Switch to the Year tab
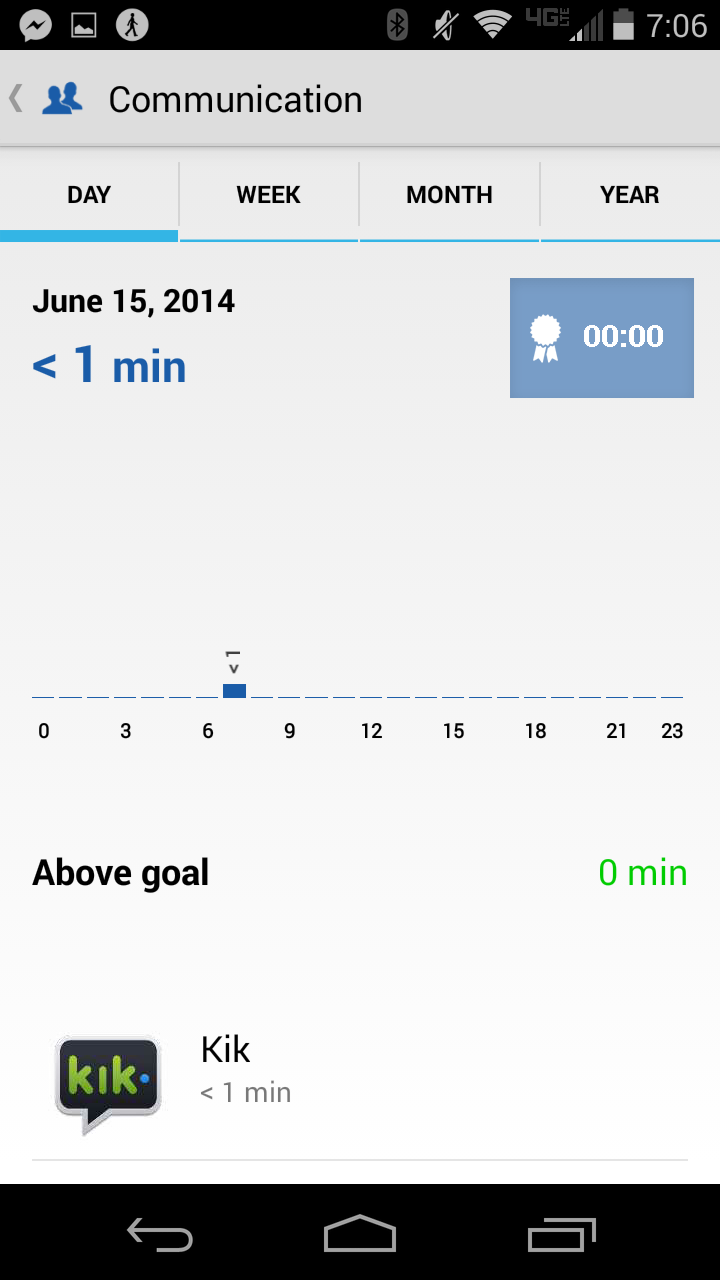Image resolution: width=720 pixels, height=1280 pixels. tap(630, 195)
